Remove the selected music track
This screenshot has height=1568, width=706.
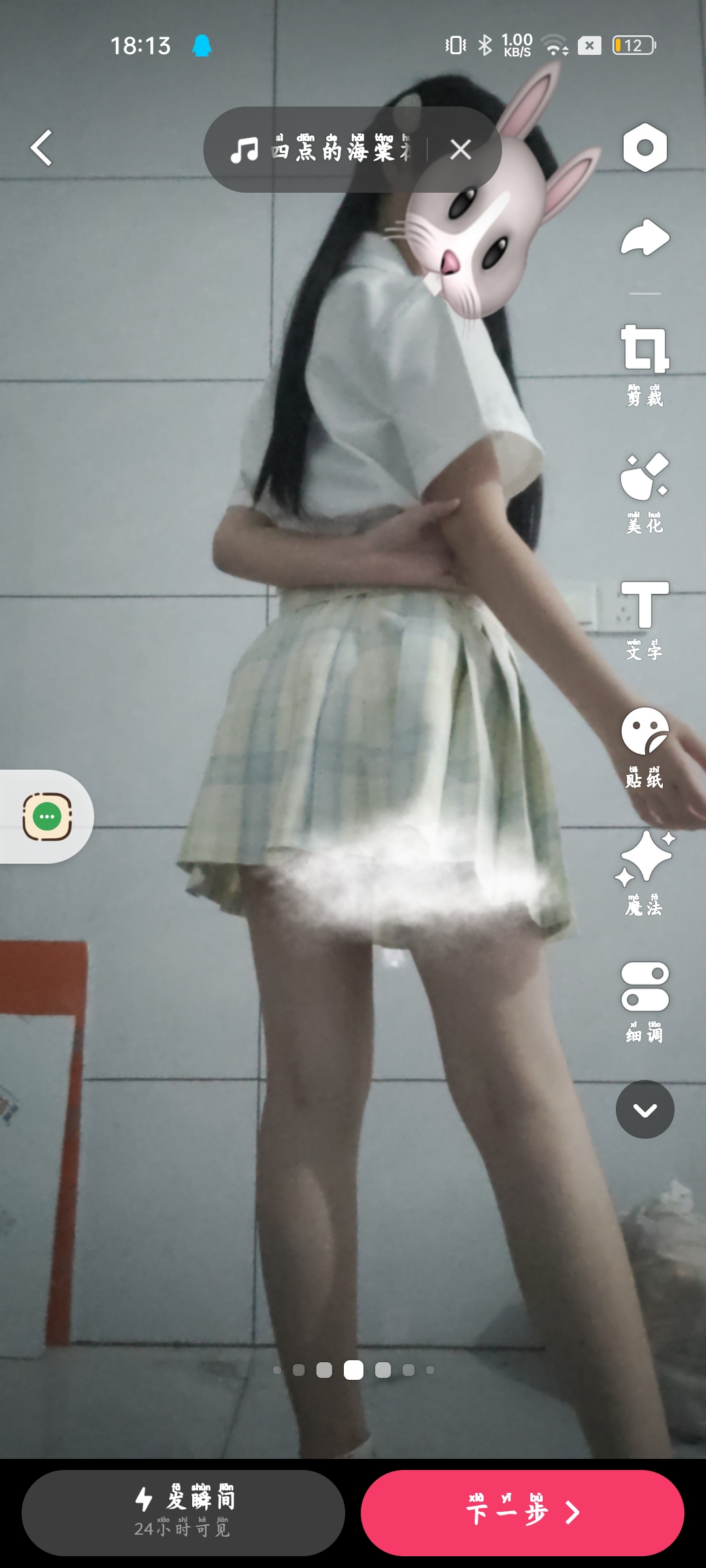[460, 150]
